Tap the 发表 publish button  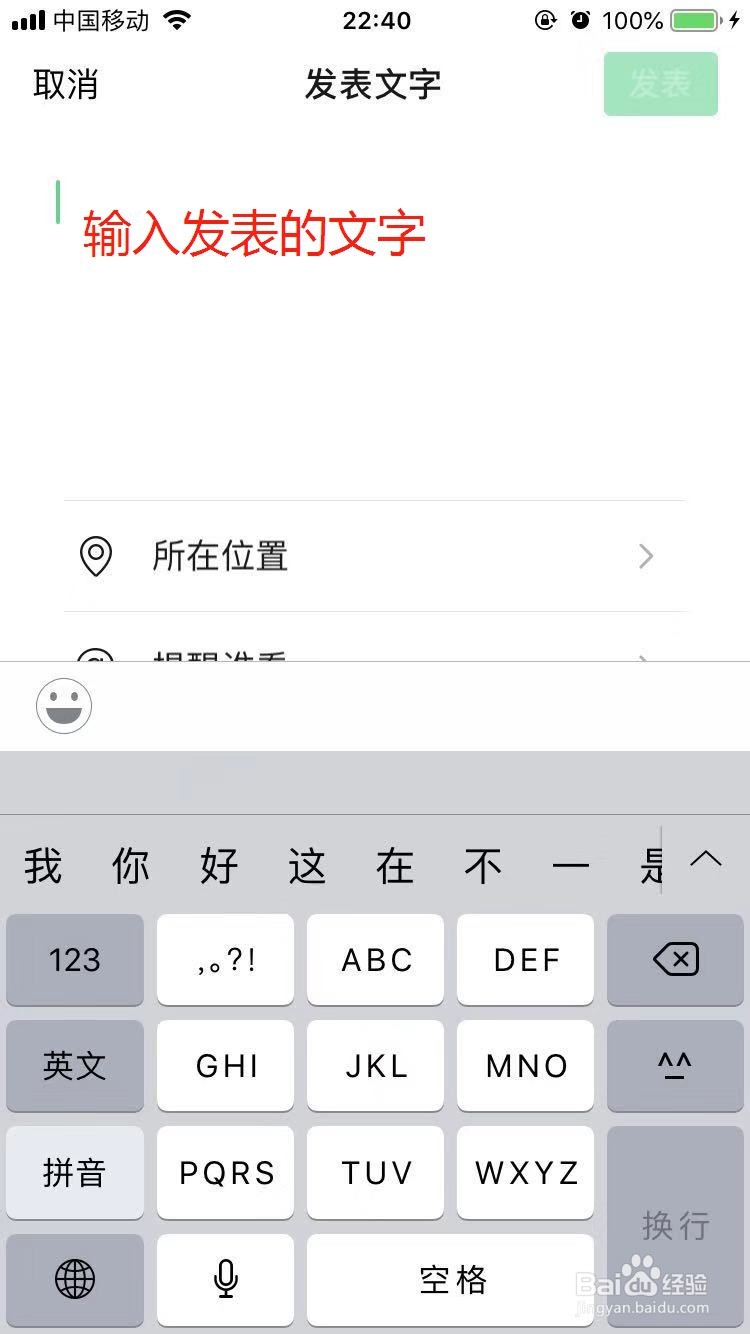(x=660, y=85)
